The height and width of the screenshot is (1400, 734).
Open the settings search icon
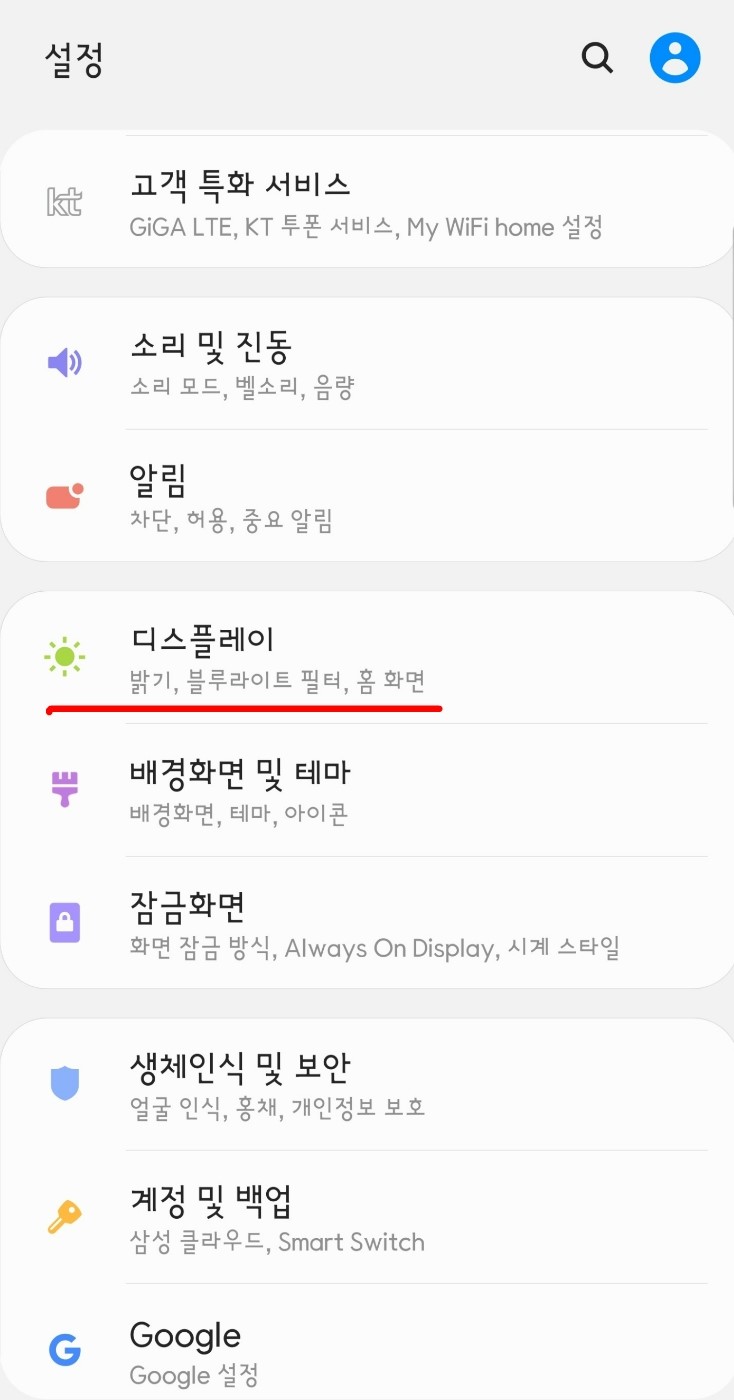coord(597,58)
